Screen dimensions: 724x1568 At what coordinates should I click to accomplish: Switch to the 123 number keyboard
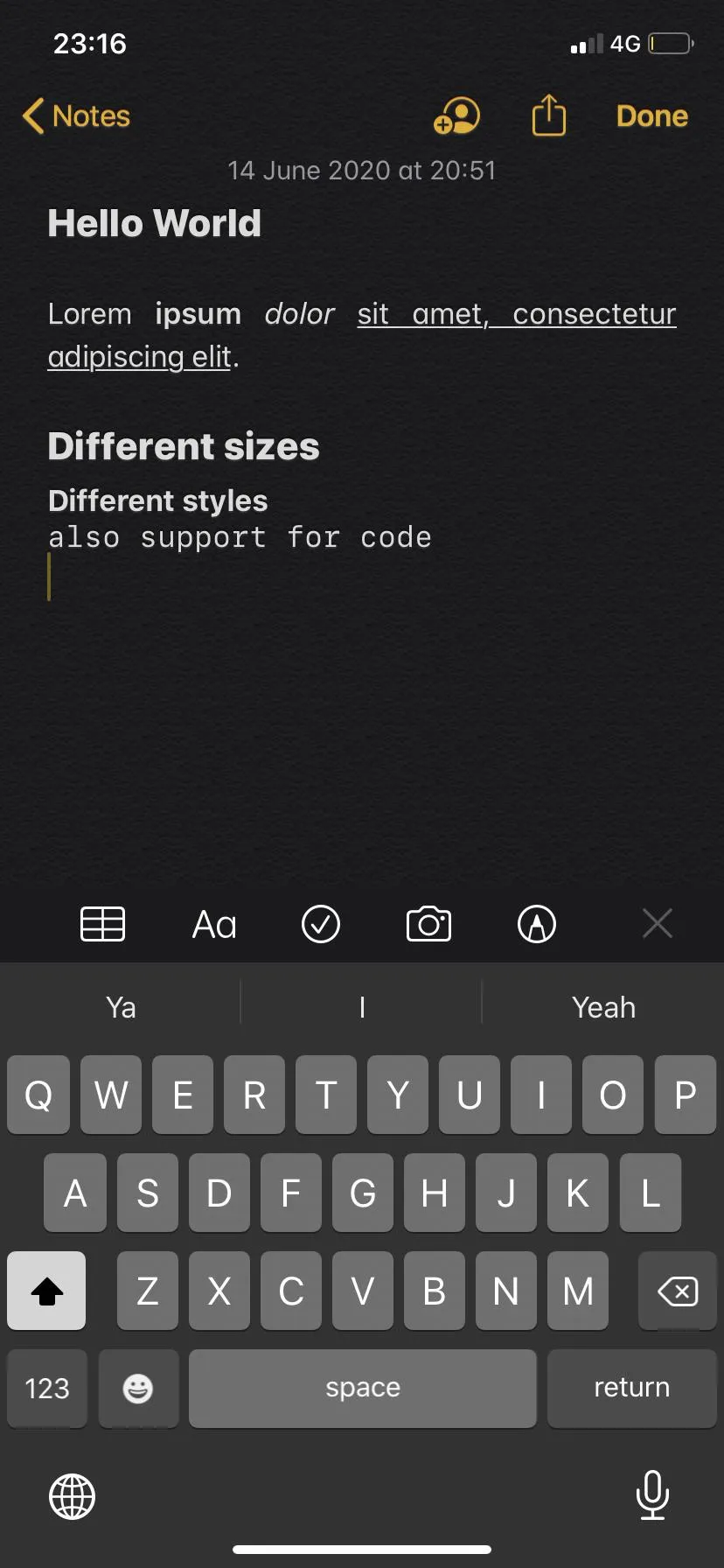(47, 1388)
